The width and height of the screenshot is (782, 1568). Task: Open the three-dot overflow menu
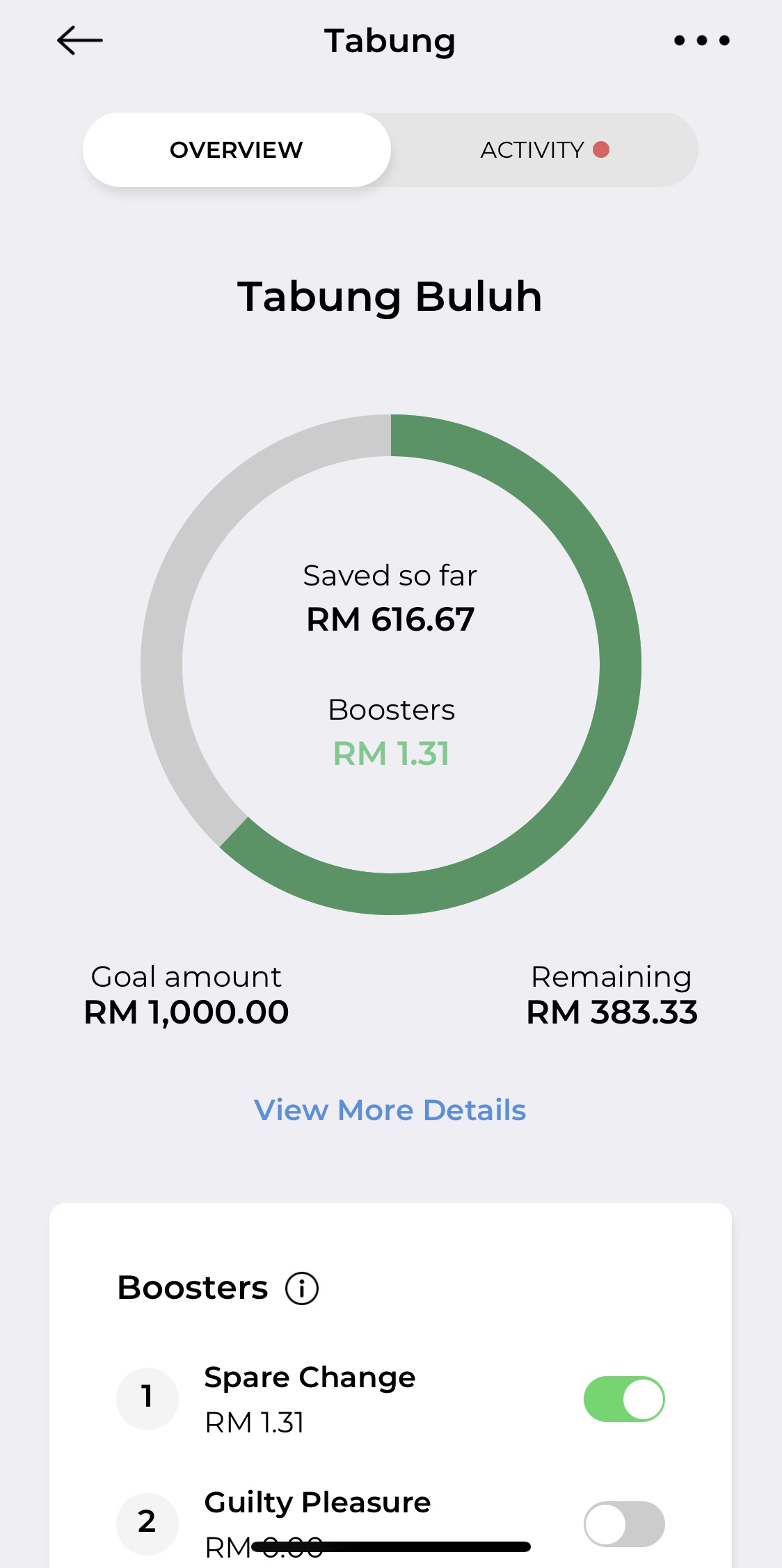pos(702,40)
